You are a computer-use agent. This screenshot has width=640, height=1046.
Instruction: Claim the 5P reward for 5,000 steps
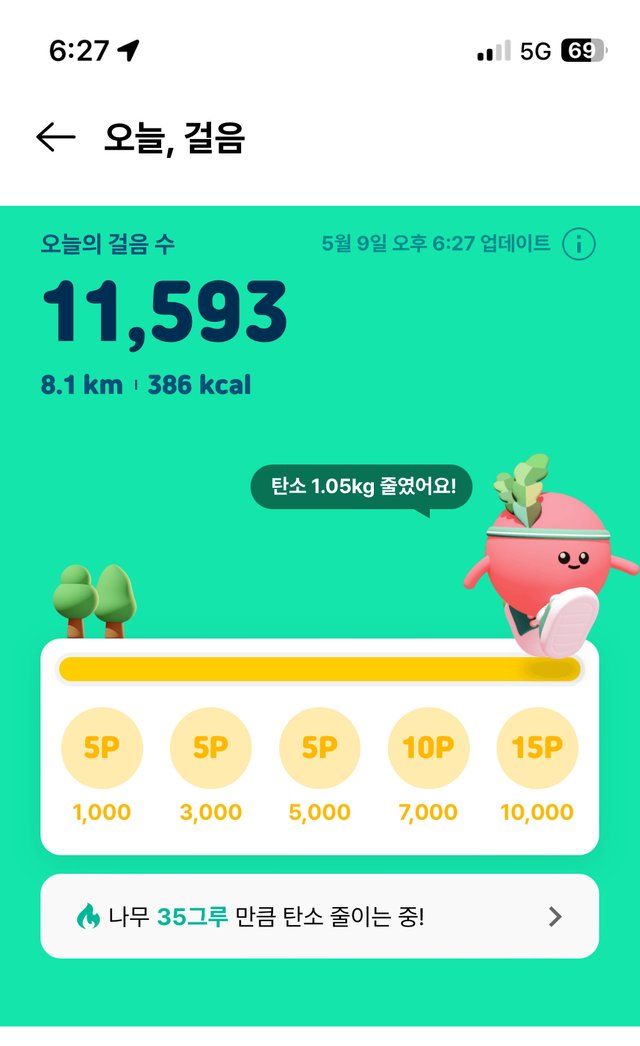click(x=319, y=748)
